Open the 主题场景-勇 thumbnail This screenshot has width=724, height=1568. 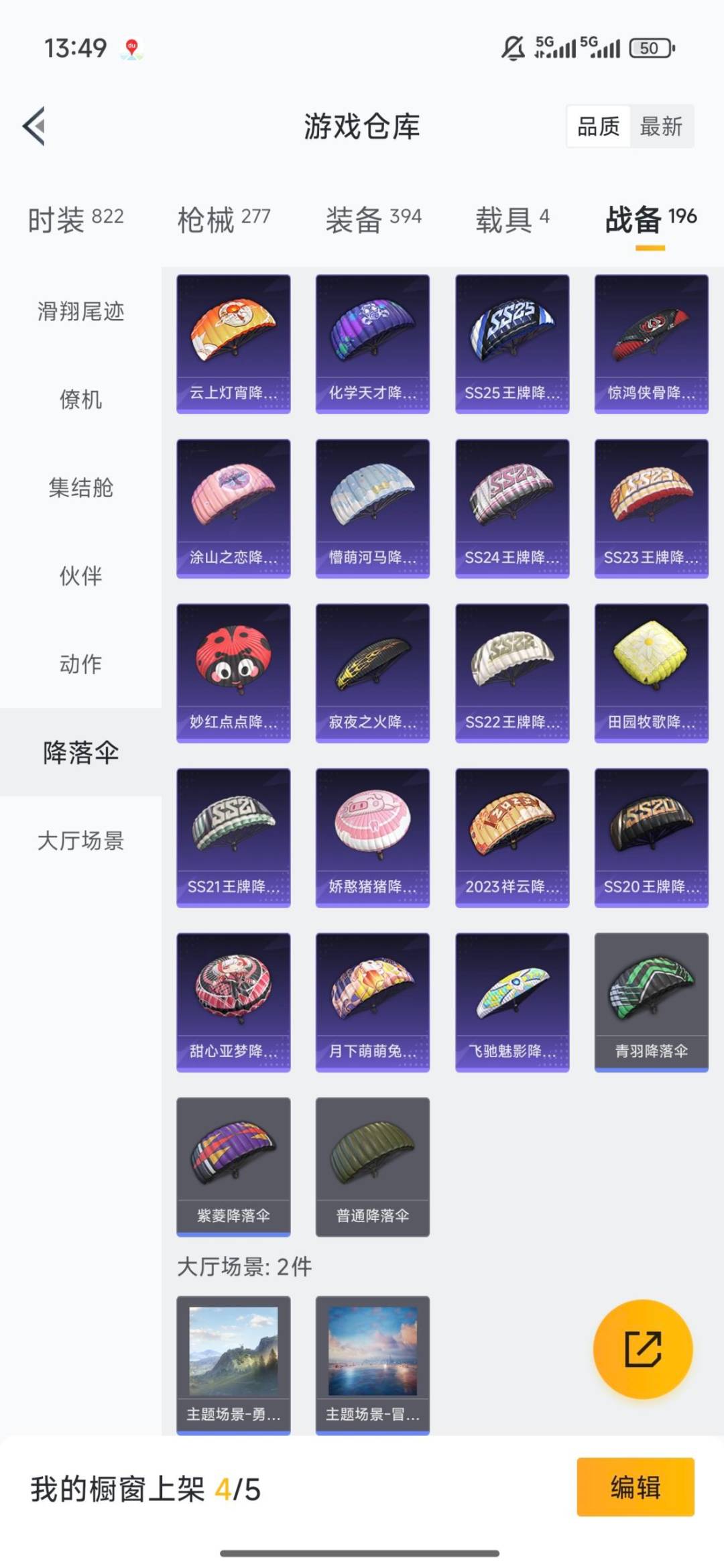[233, 1361]
